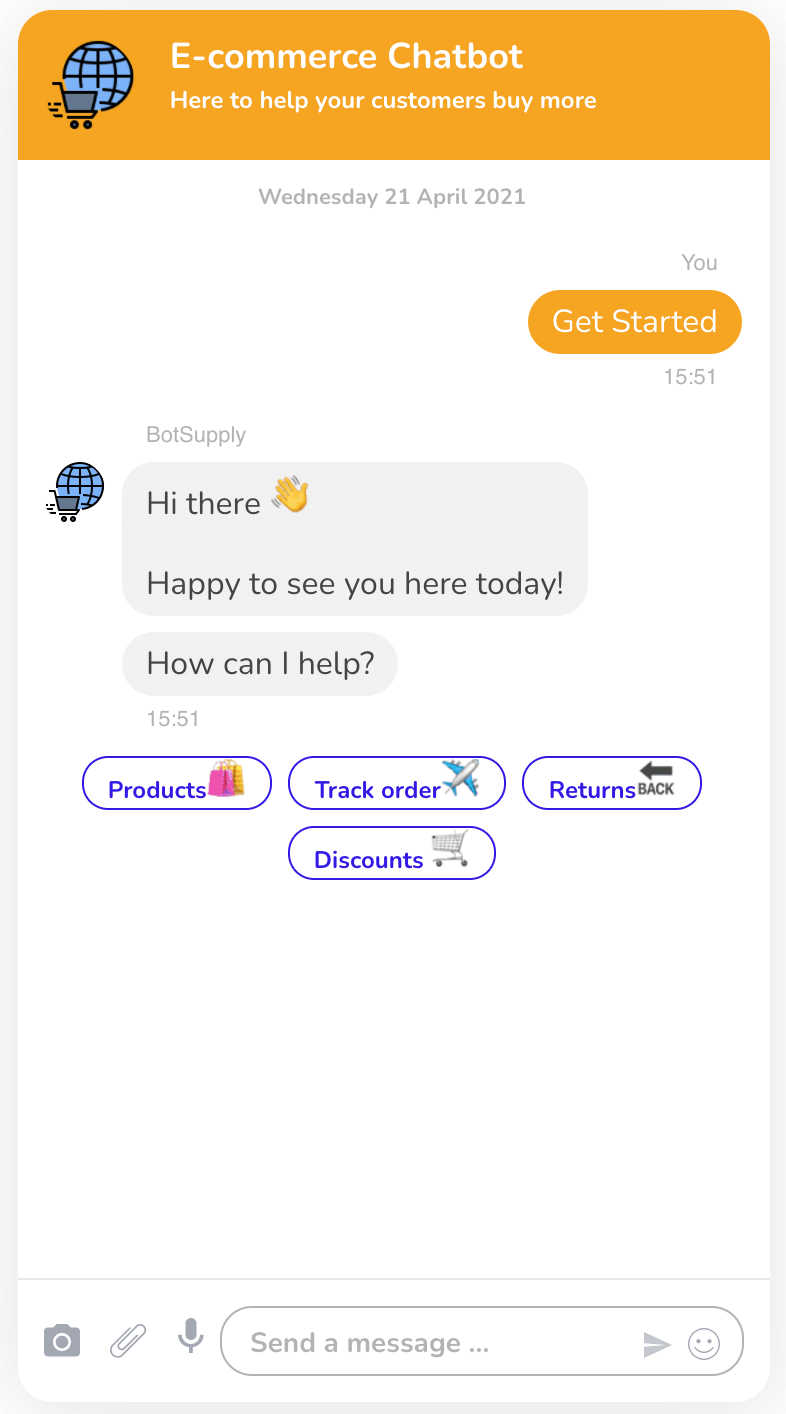Choose the Track order option
Image resolution: width=786 pixels, height=1414 pixels.
click(x=396, y=783)
